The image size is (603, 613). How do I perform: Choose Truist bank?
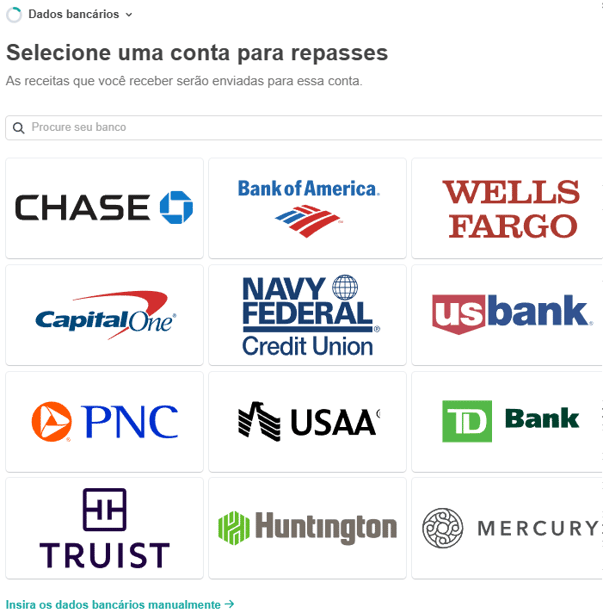pyautogui.click(x=105, y=527)
